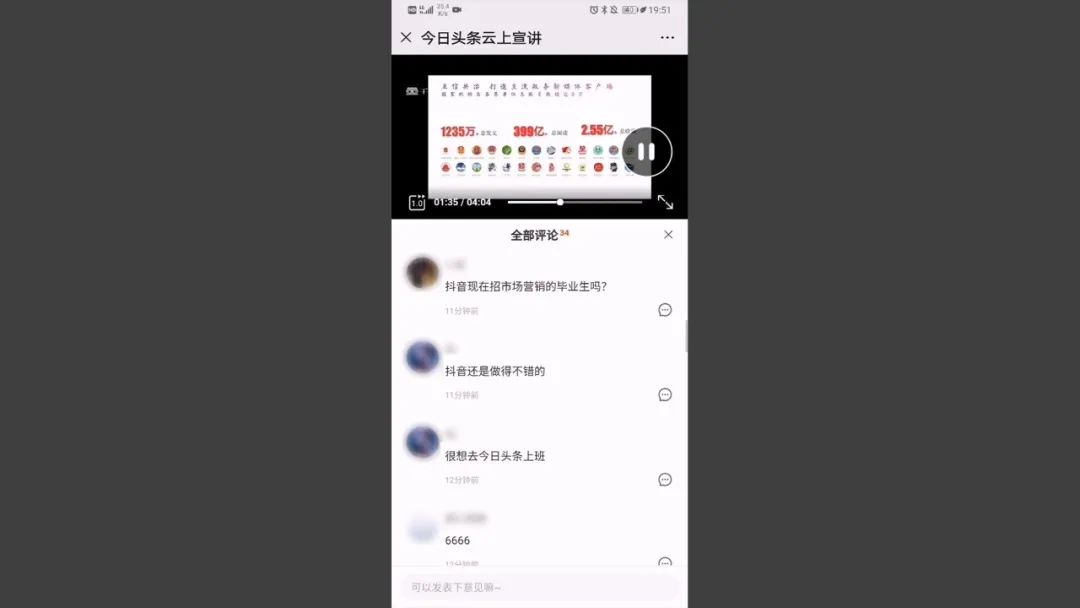Viewport: 1080px width, 608px height.
Task: Open avatar of 市场营销 question commenter
Action: point(423,272)
